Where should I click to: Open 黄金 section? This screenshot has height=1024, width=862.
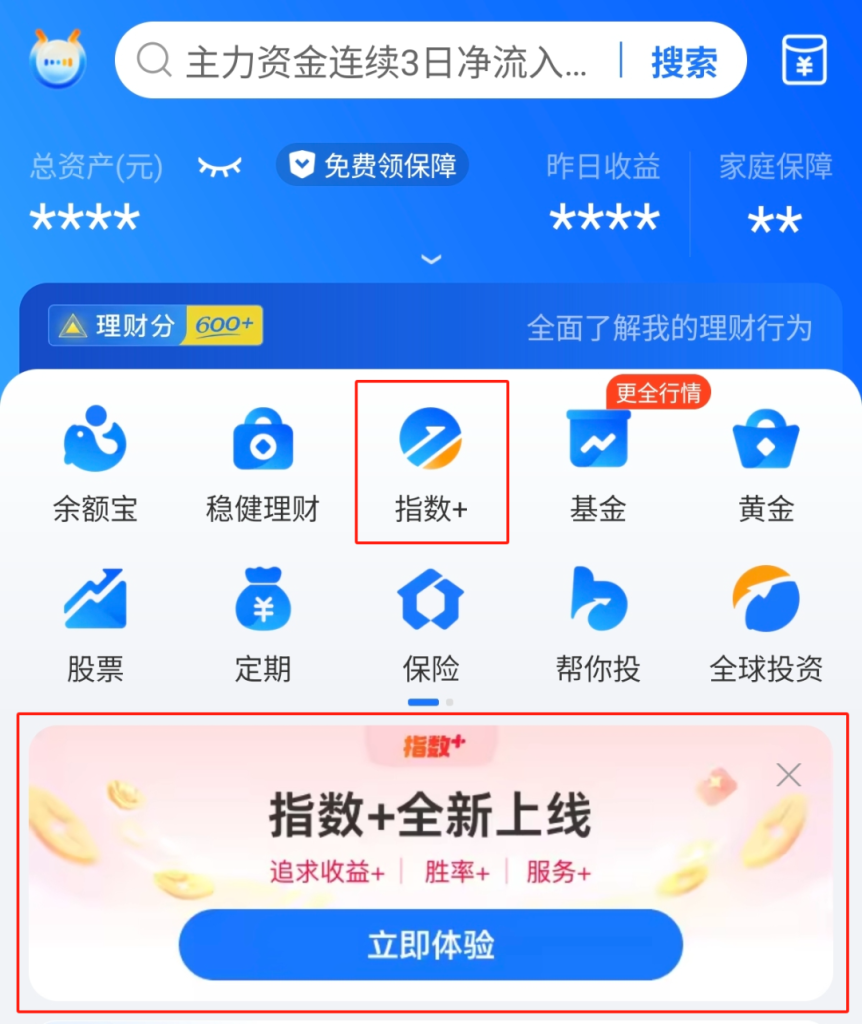tap(766, 465)
